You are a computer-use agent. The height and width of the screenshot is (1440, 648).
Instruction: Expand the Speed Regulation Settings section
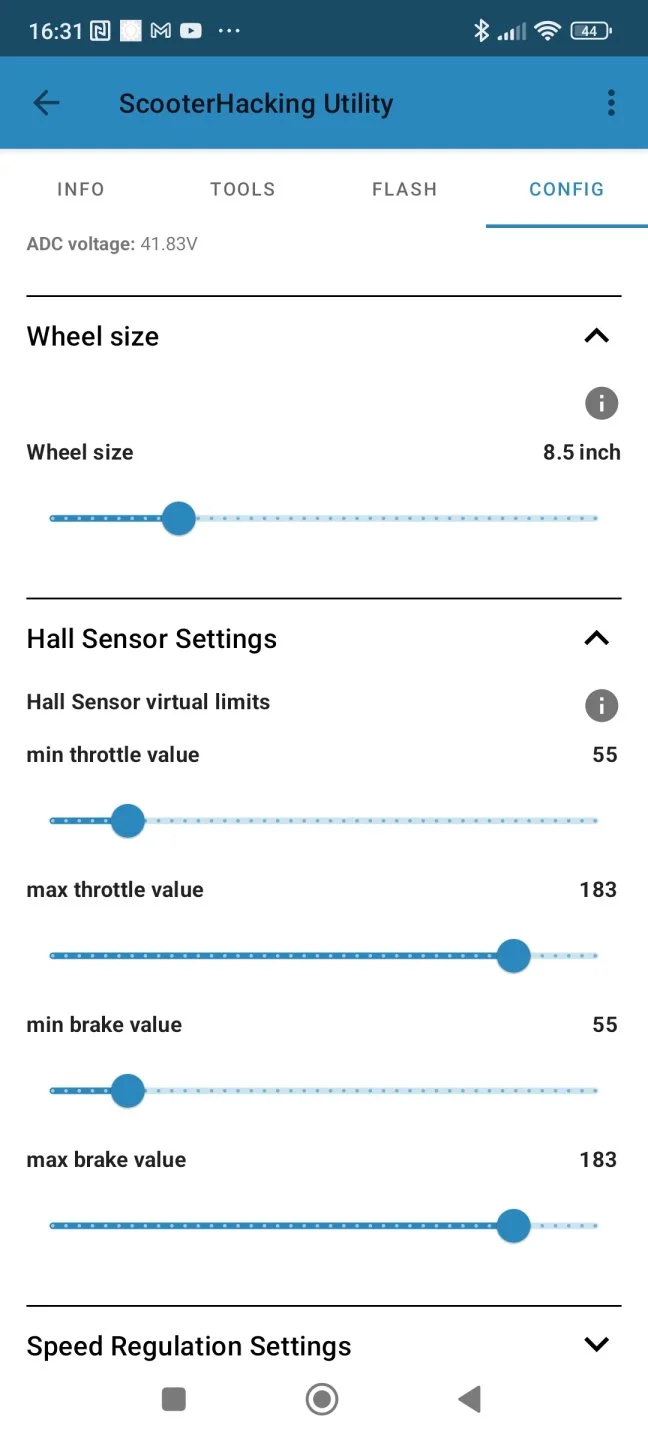[596, 1345]
